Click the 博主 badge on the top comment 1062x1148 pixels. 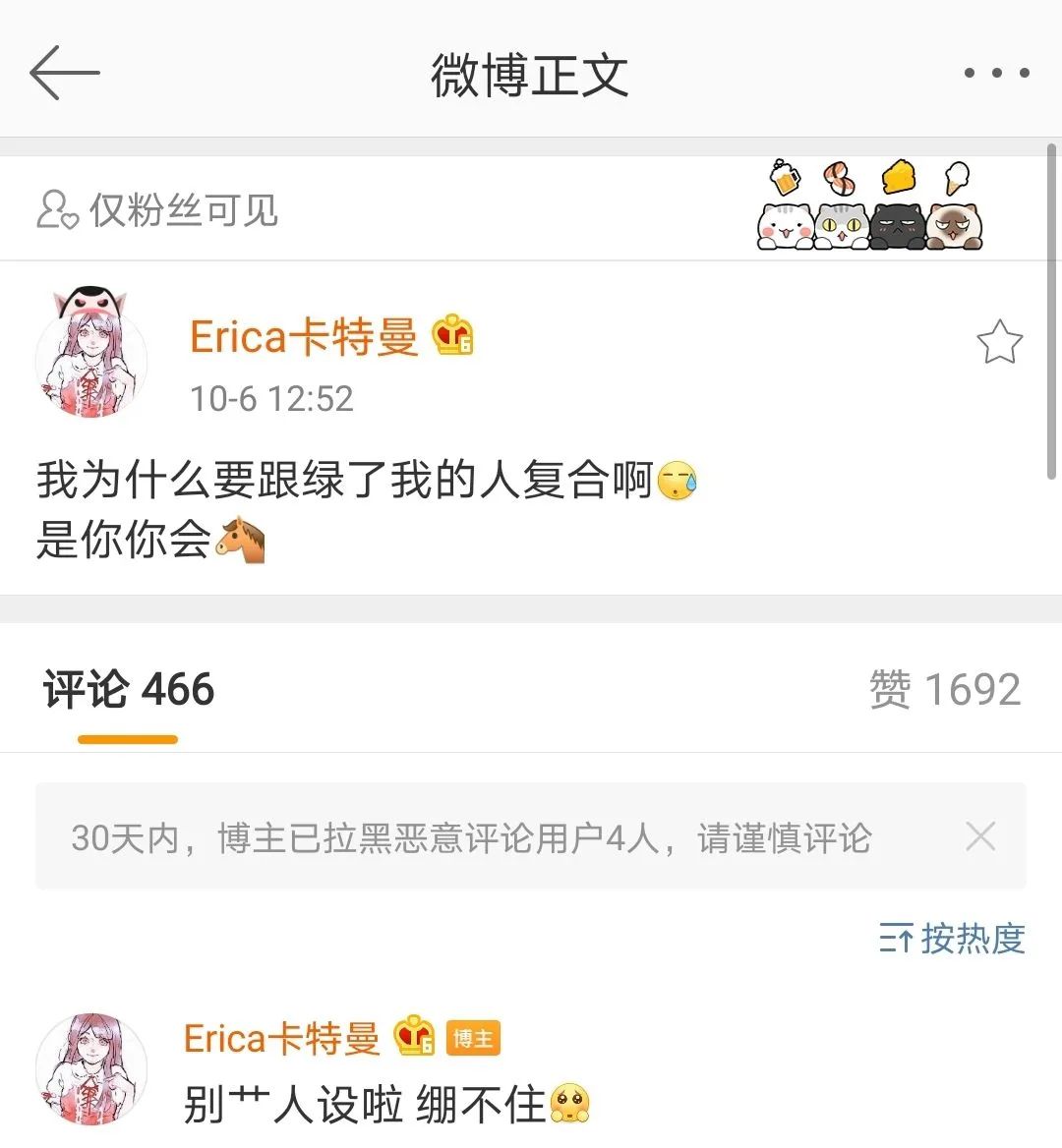coord(472,1037)
